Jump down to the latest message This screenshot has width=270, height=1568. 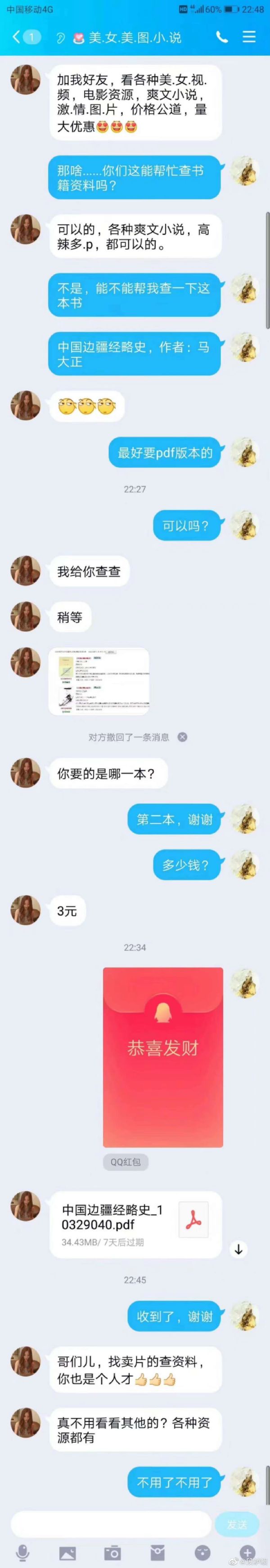tap(238, 1233)
